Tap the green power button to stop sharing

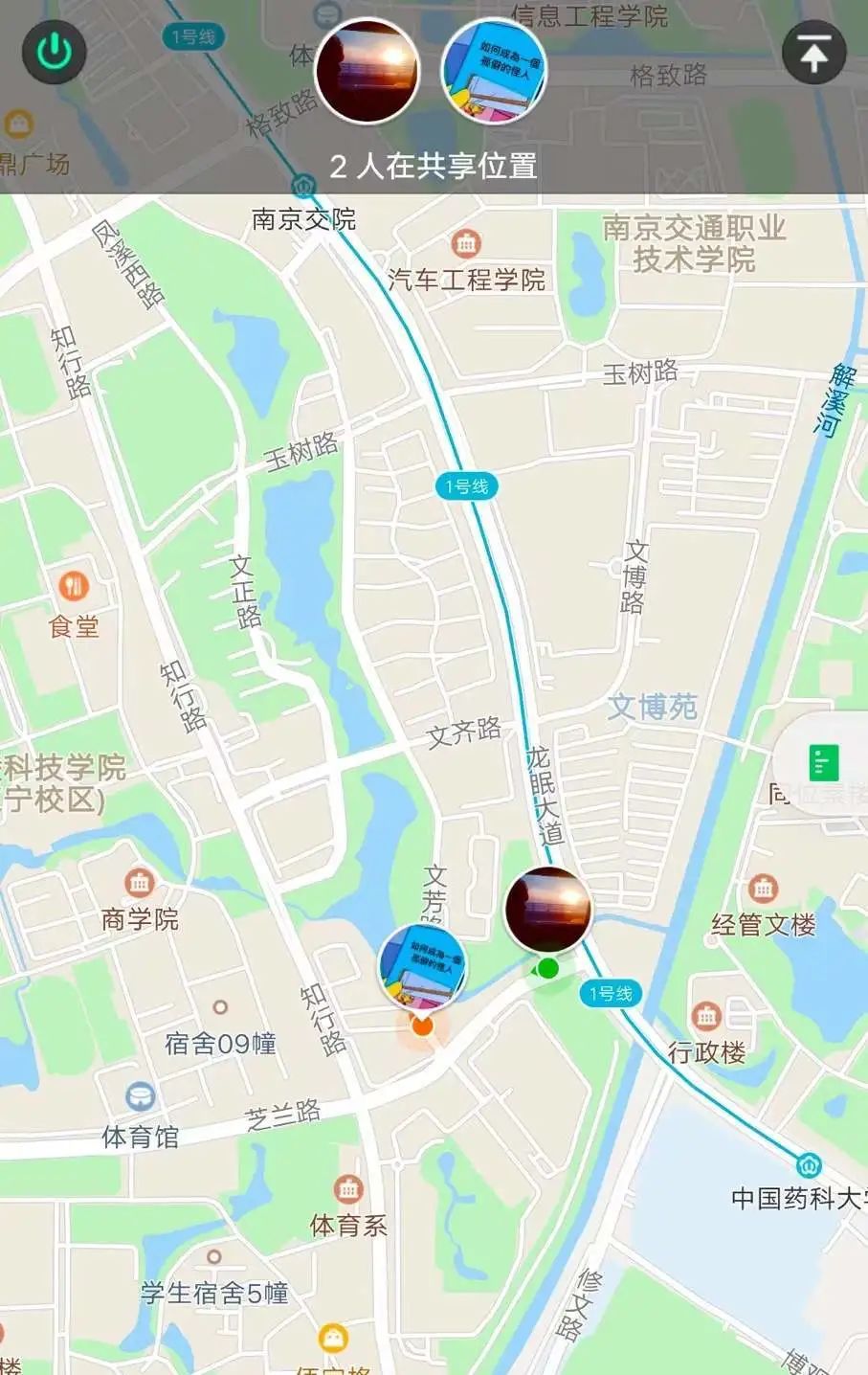[x=55, y=52]
